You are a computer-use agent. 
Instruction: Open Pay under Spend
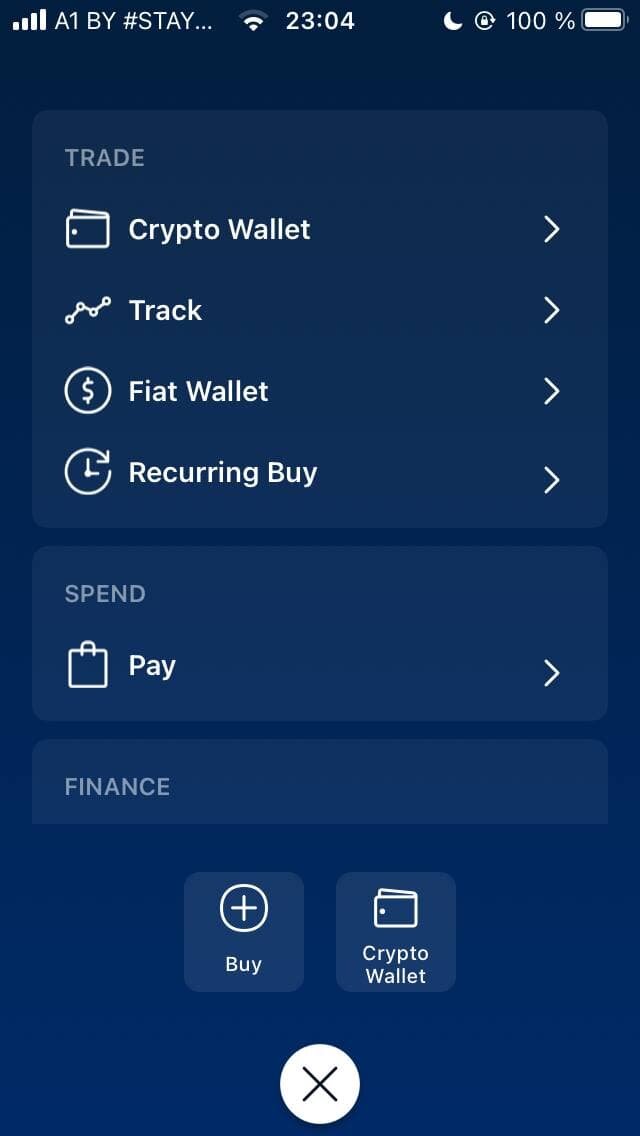[x=320, y=667]
